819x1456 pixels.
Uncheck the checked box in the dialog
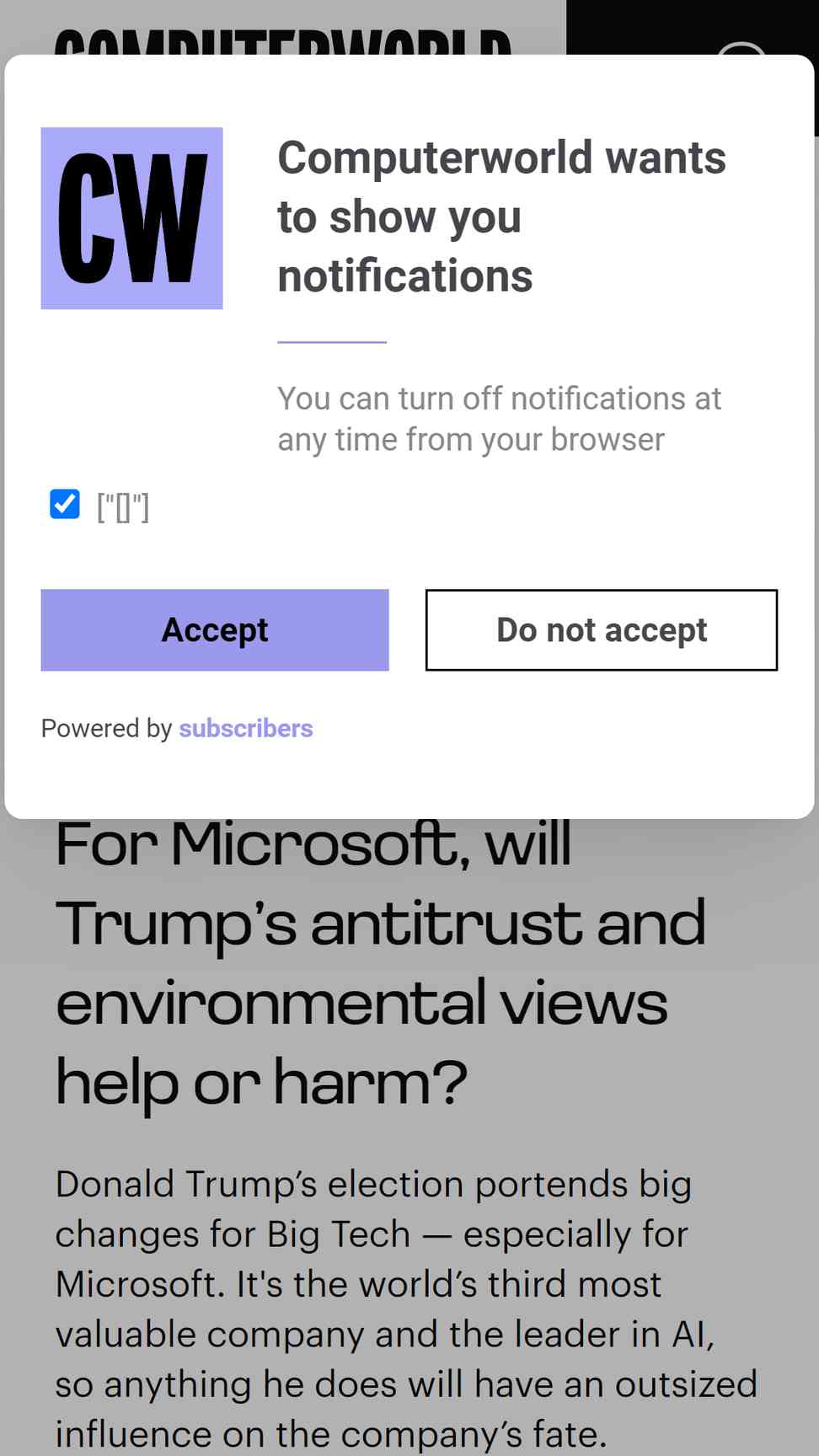[65, 504]
